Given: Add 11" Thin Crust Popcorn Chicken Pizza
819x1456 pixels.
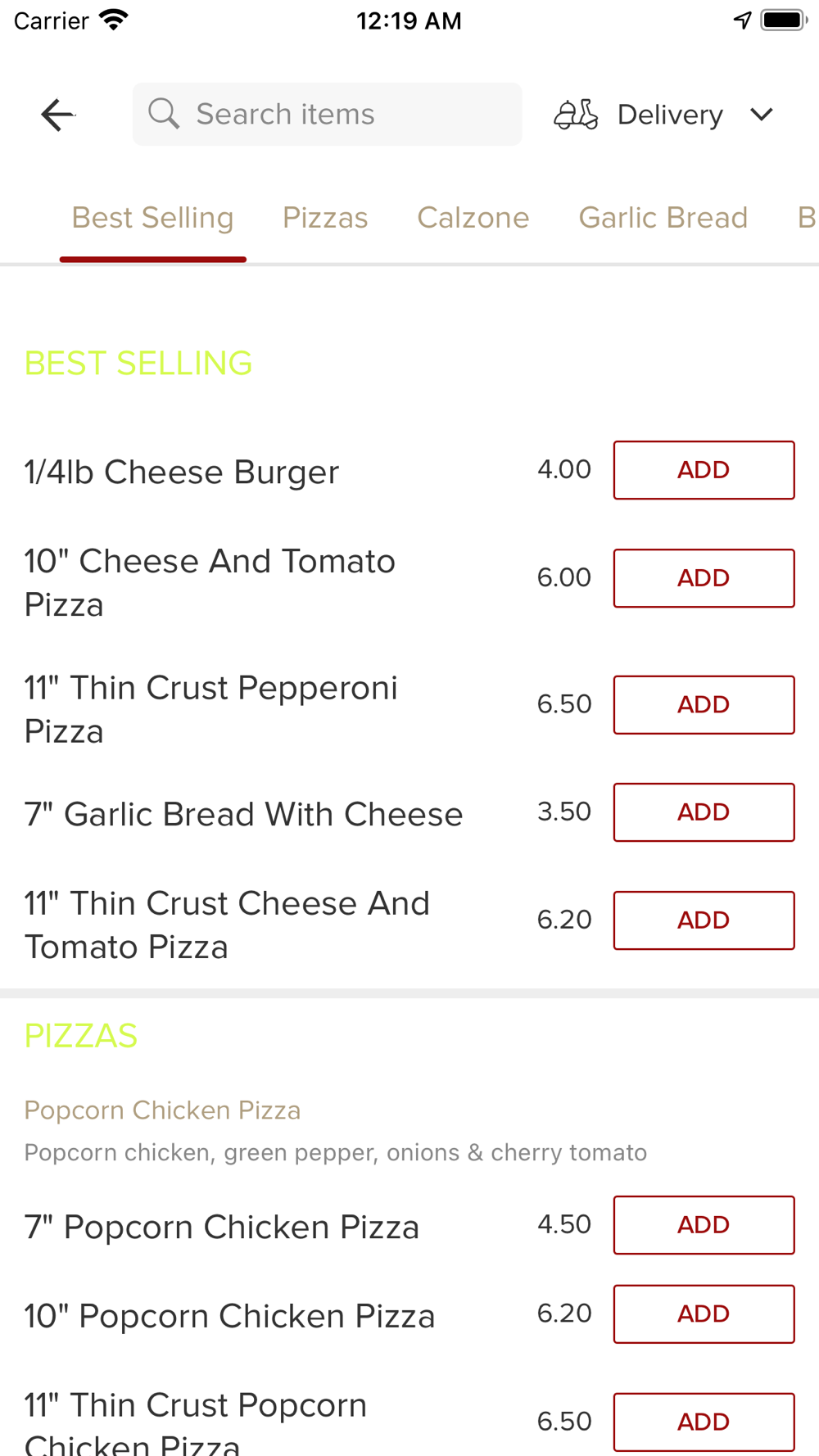Looking at the screenshot, I should coord(704,1422).
